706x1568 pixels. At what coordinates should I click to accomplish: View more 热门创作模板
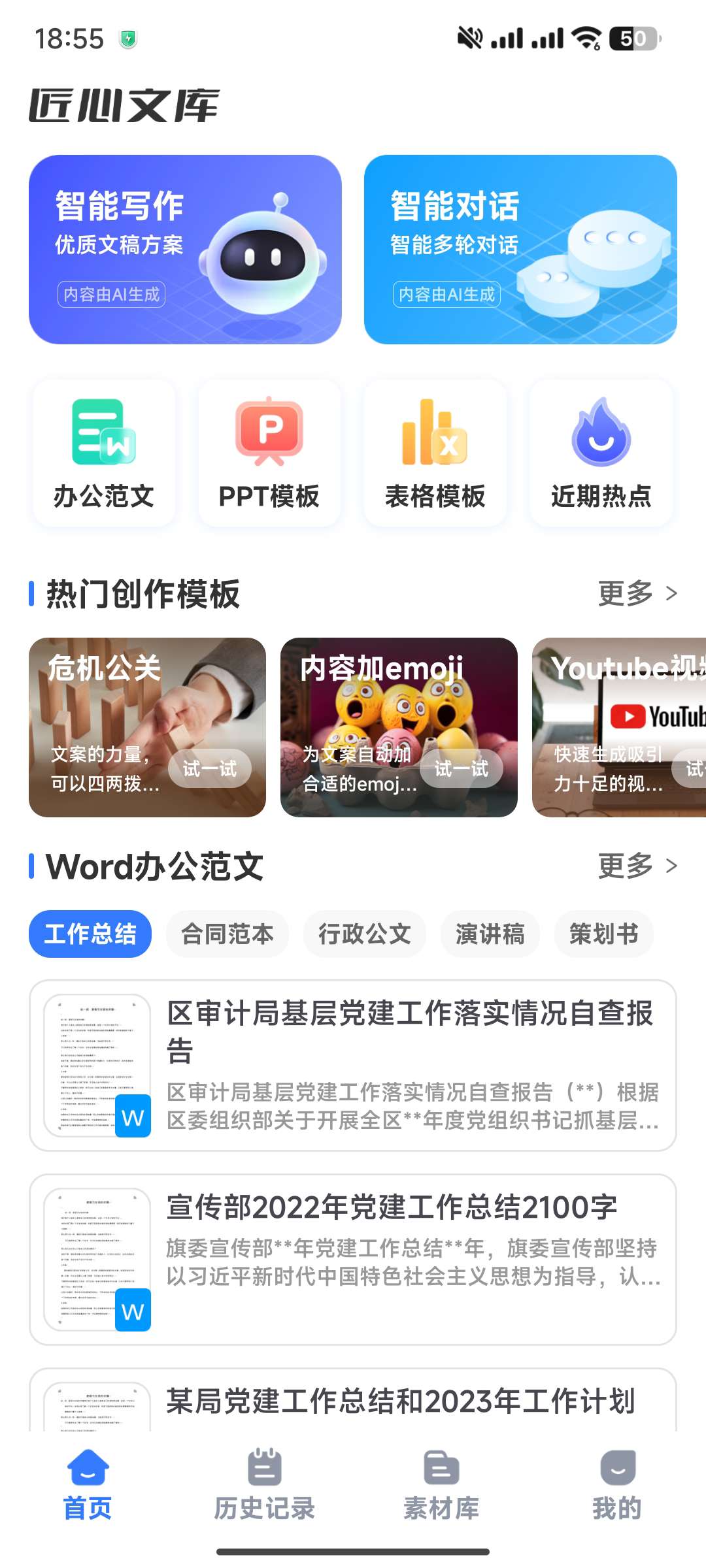click(x=636, y=593)
